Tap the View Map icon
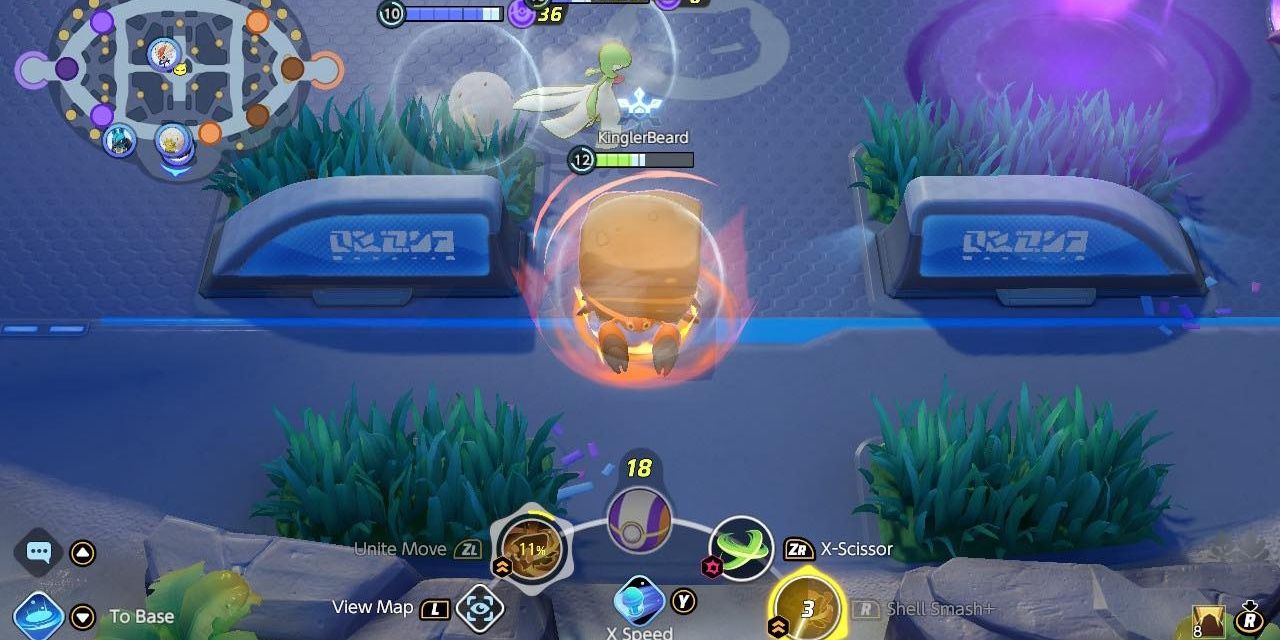The height and width of the screenshot is (640, 1280). click(x=479, y=607)
